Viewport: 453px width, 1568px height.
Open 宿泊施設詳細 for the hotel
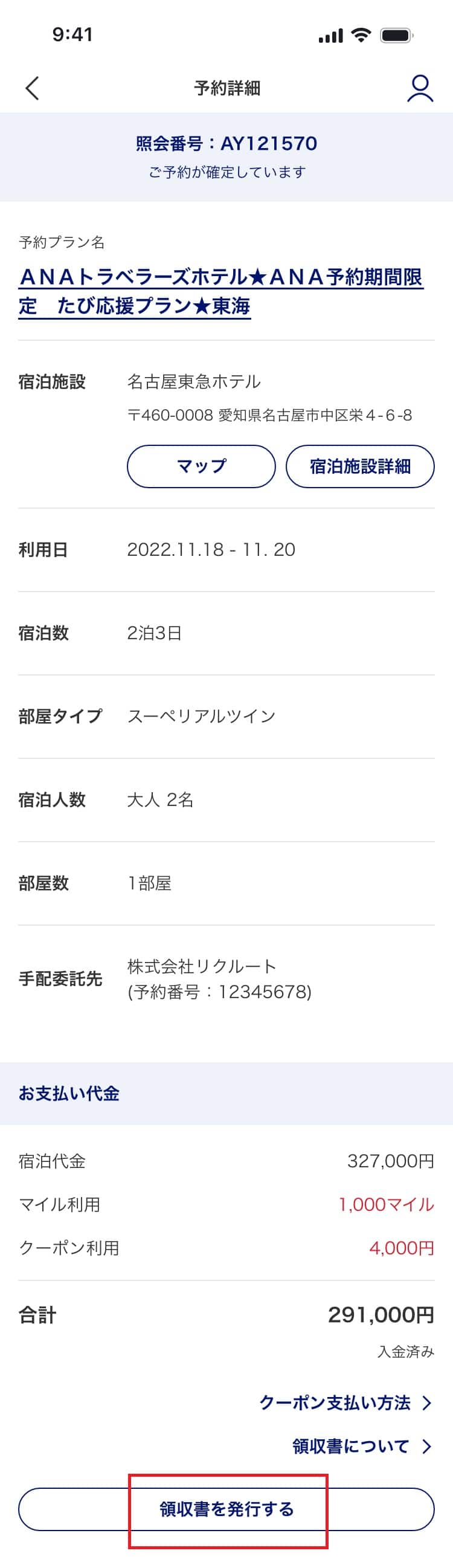pos(360,466)
